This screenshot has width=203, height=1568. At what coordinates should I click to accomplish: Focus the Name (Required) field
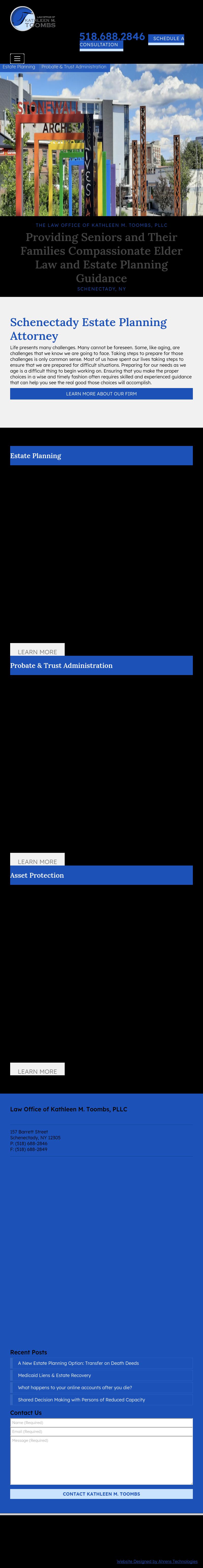point(101,1422)
